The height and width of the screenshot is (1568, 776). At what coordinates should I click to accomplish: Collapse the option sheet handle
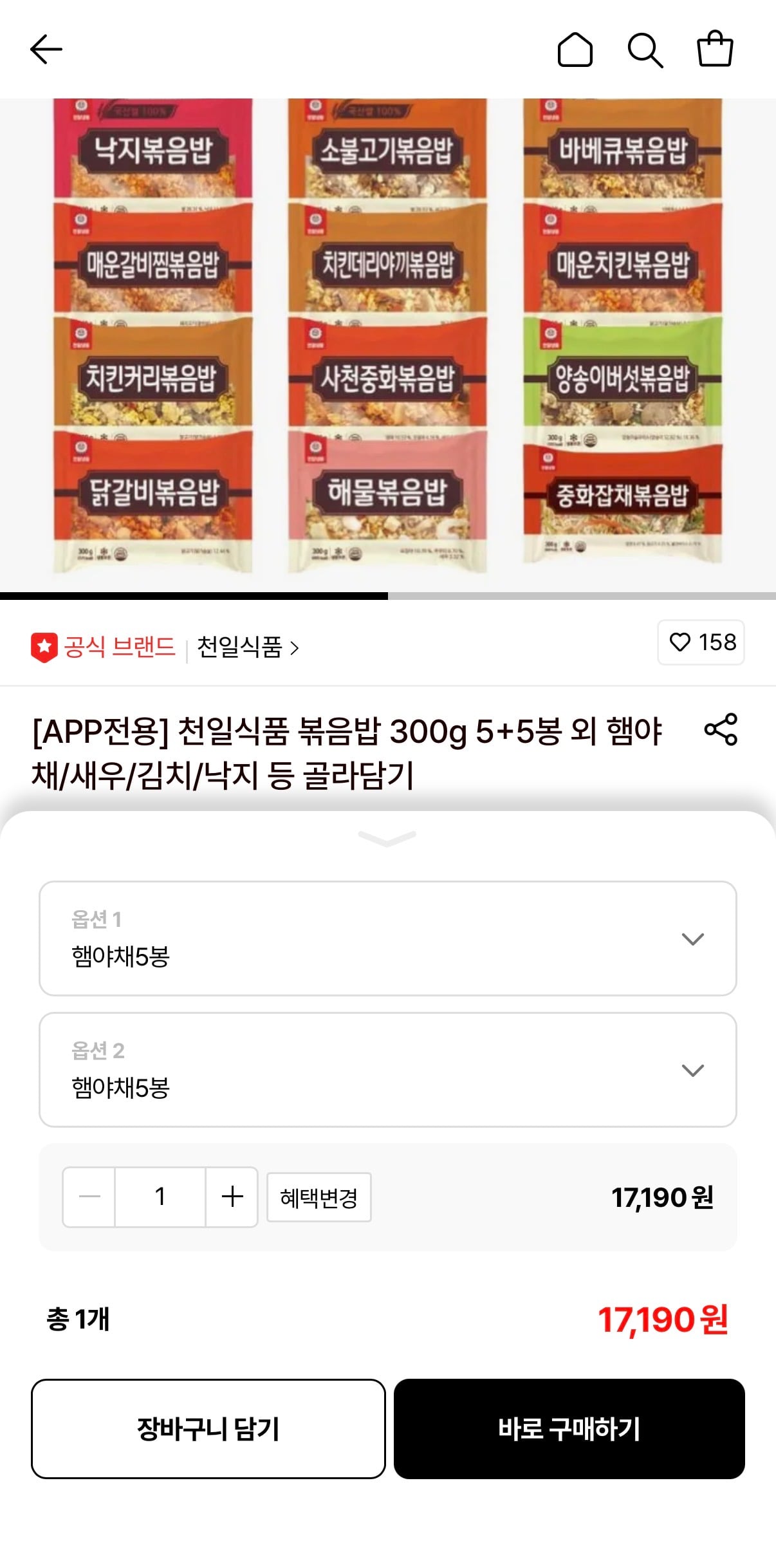tap(387, 837)
